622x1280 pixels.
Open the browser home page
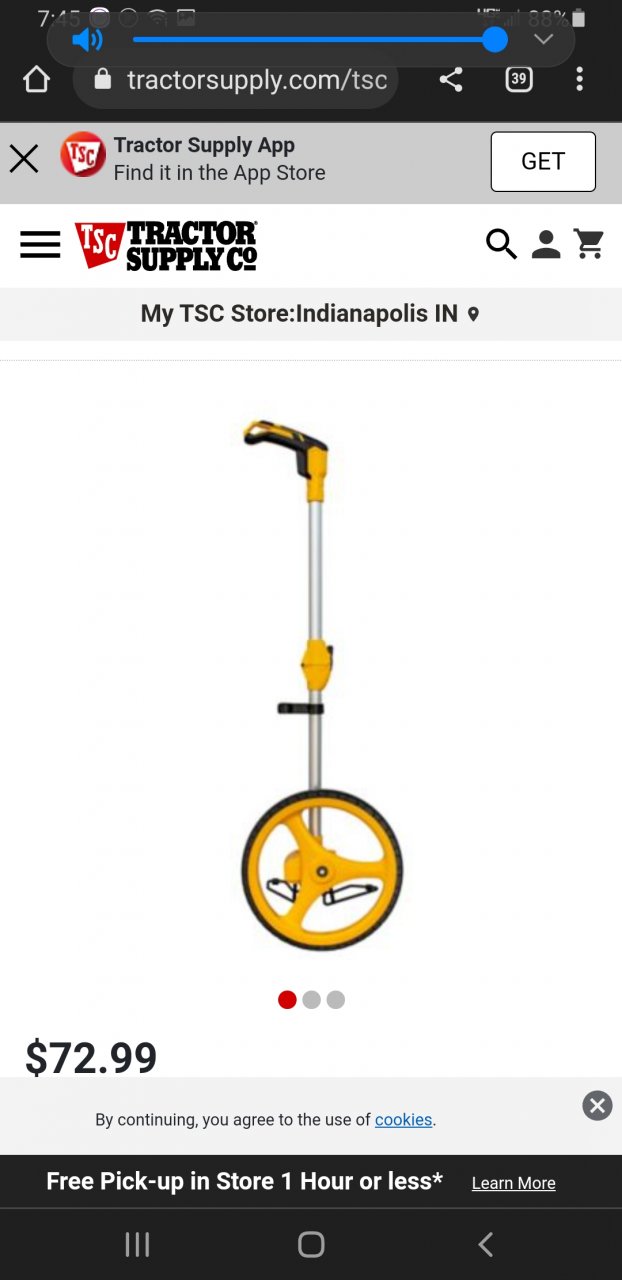click(x=36, y=80)
